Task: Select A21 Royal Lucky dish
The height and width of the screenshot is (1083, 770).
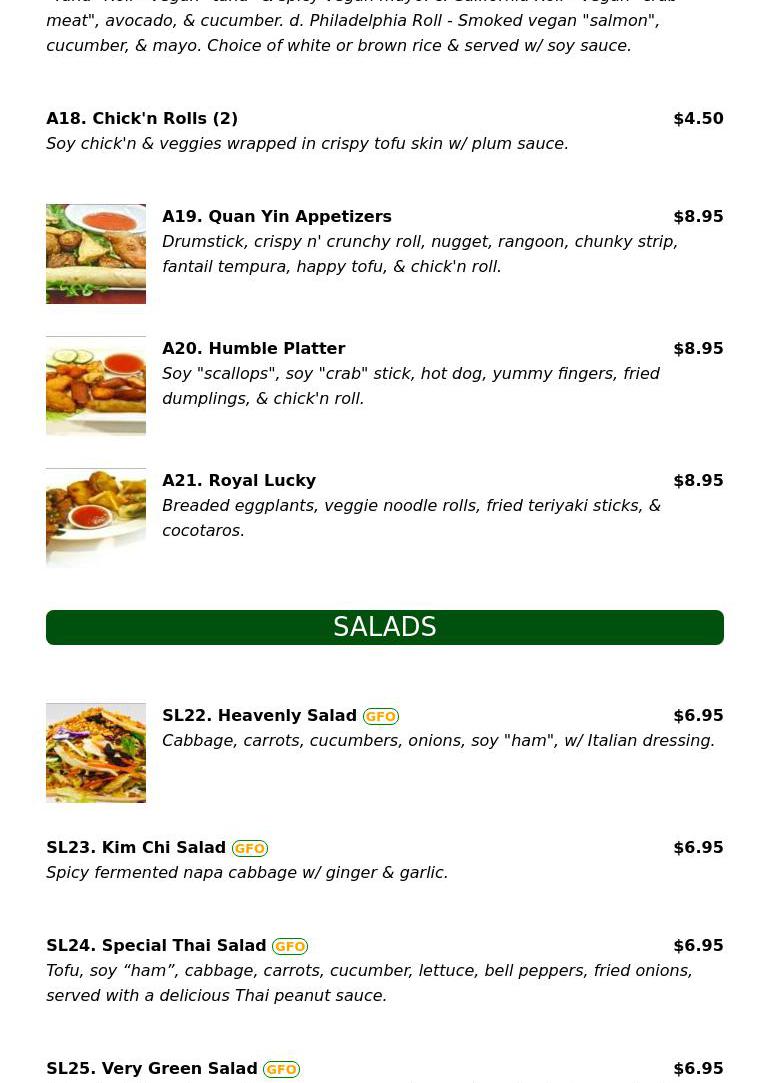Action: (x=239, y=481)
